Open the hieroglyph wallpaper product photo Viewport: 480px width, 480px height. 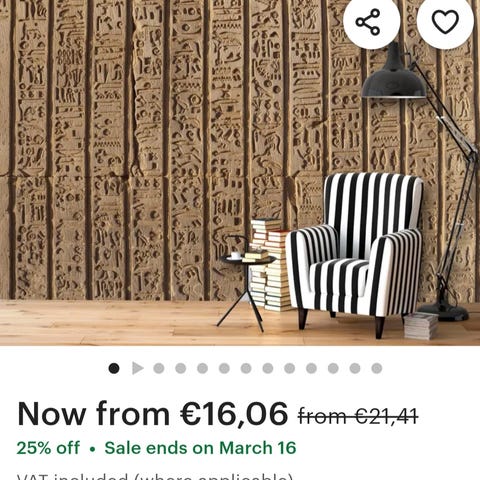(240, 173)
